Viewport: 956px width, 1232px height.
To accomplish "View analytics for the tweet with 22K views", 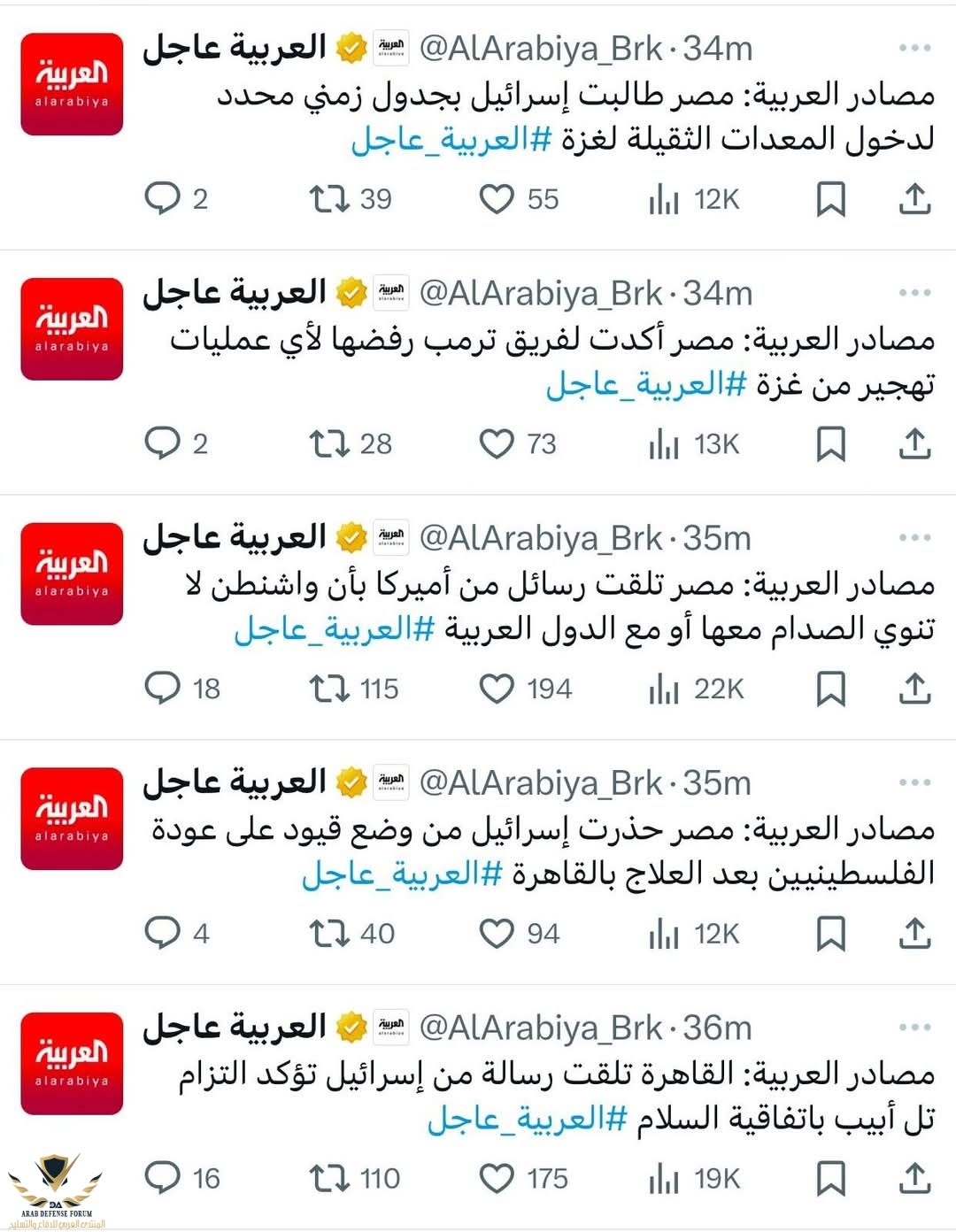I will point(664,689).
